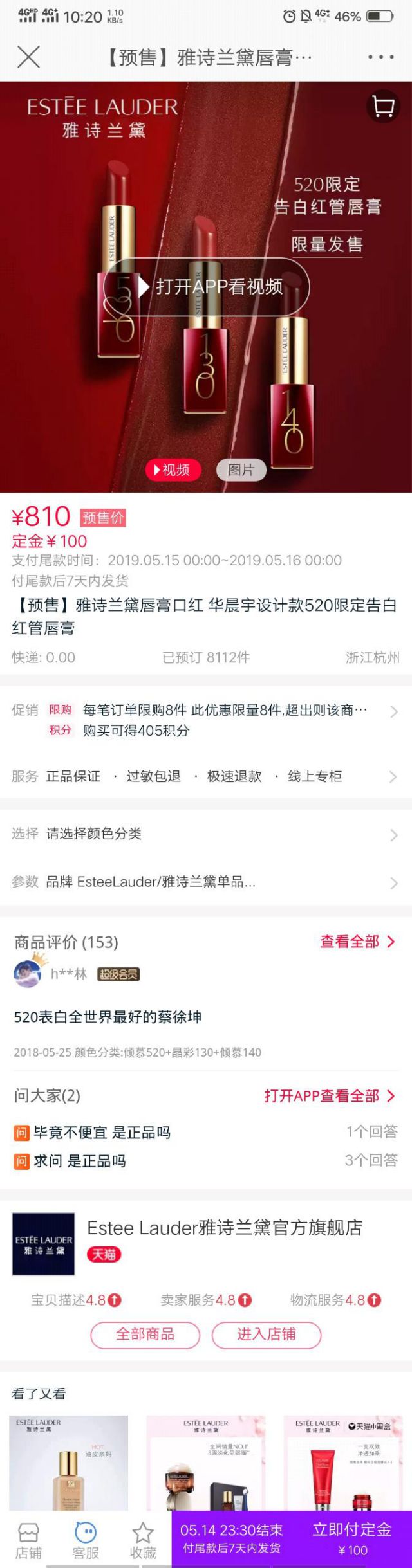Image resolution: width=412 pixels, height=1568 pixels.
Task: Tap the 全部商品 button
Action: (x=145, y=1335)
